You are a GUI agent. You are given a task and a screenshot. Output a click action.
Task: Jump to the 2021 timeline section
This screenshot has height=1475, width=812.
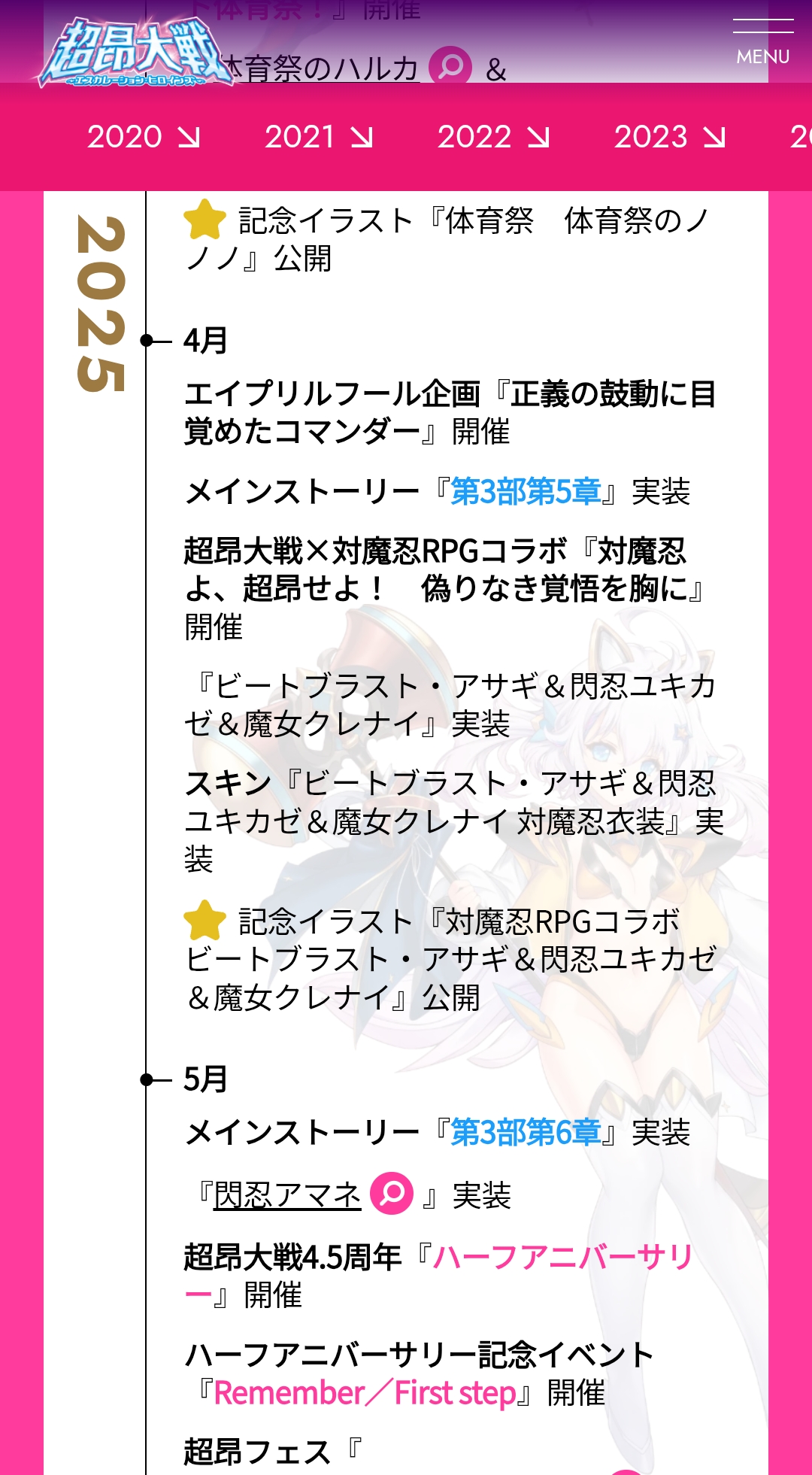click(319, 137)
